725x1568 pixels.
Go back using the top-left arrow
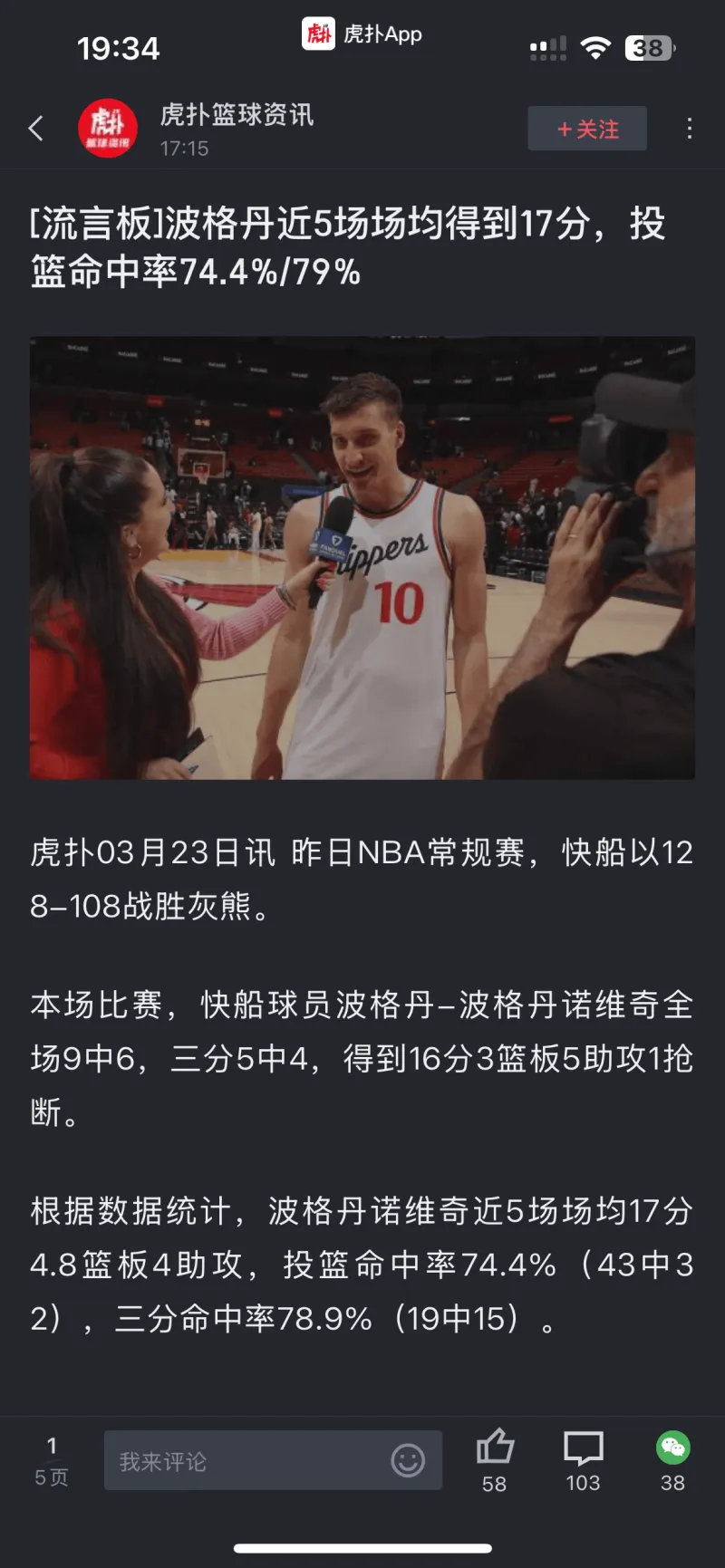[x=36, y=129]
